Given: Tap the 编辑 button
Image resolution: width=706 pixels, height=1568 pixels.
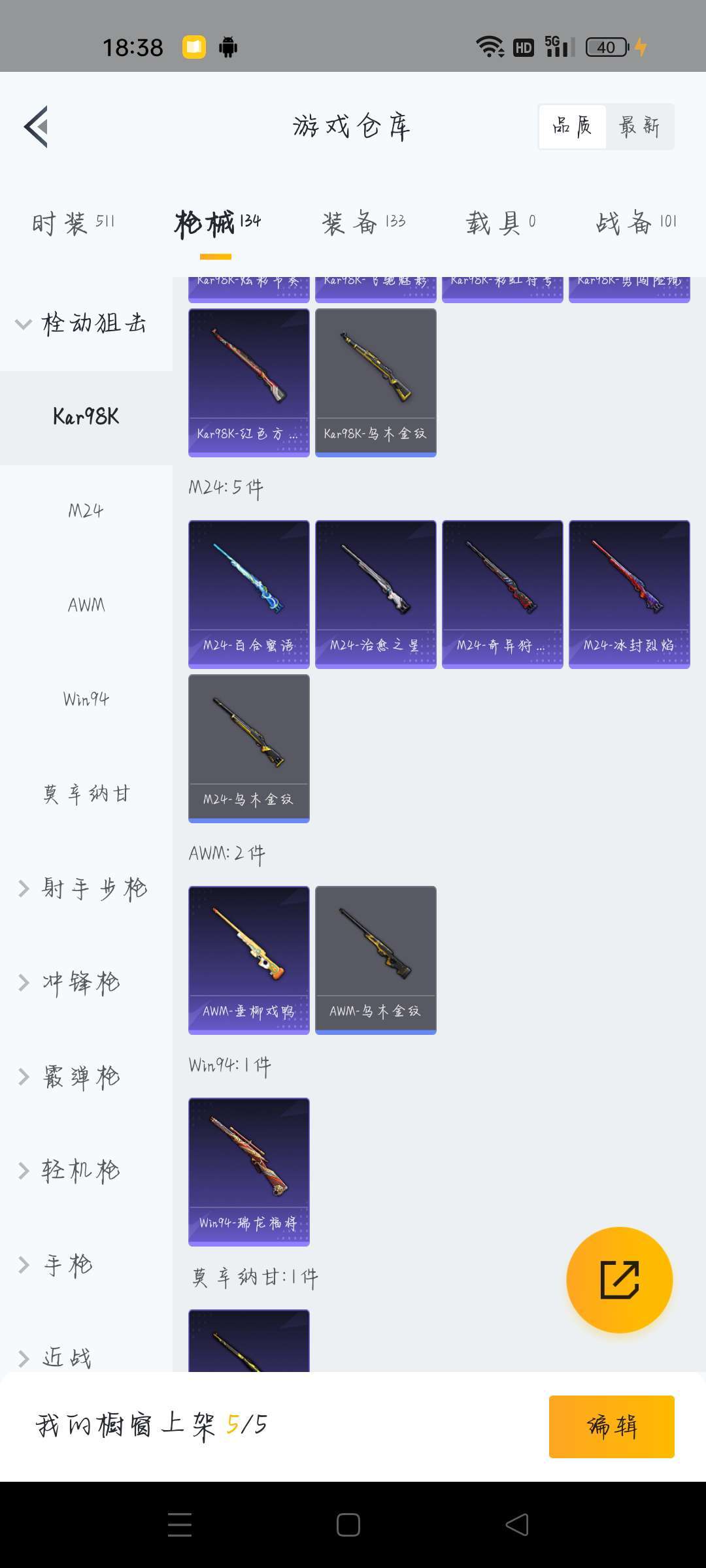Looking at the screenshot, I should [612, 1426].
